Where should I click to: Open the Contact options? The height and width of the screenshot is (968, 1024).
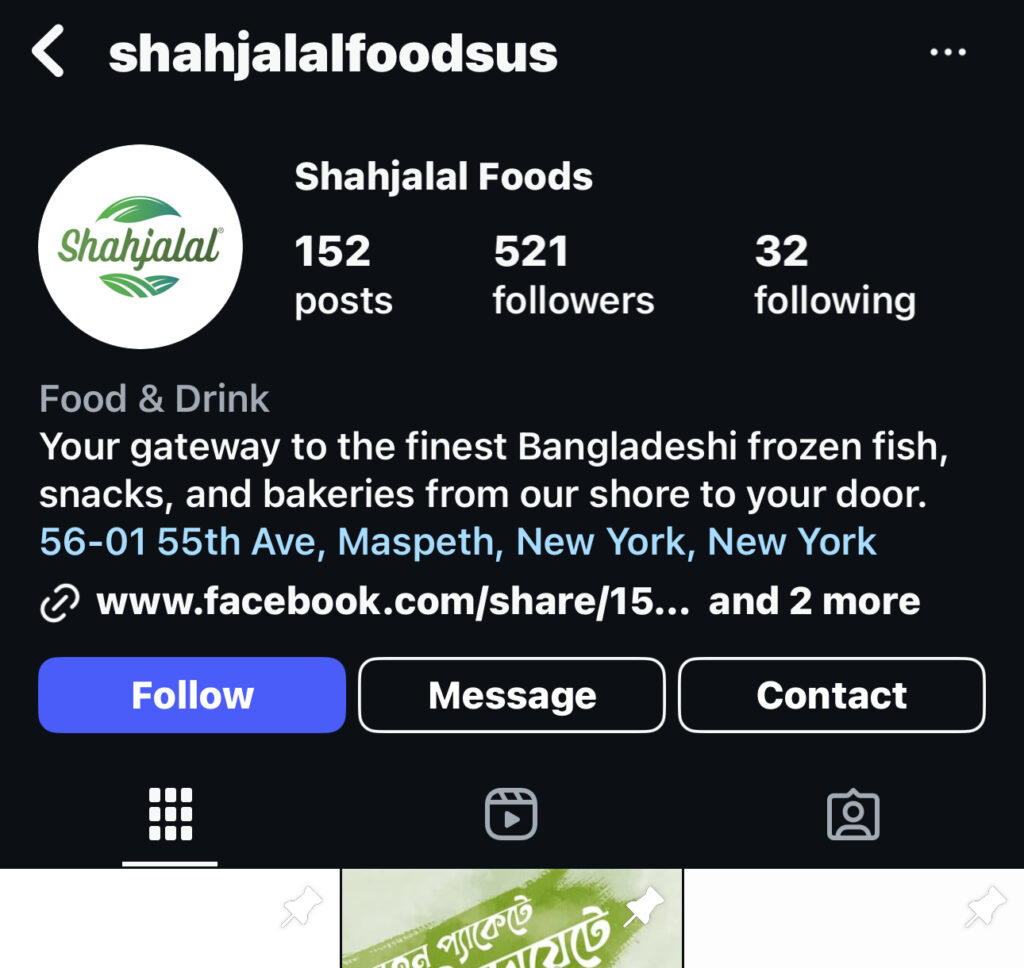point(831,695)
